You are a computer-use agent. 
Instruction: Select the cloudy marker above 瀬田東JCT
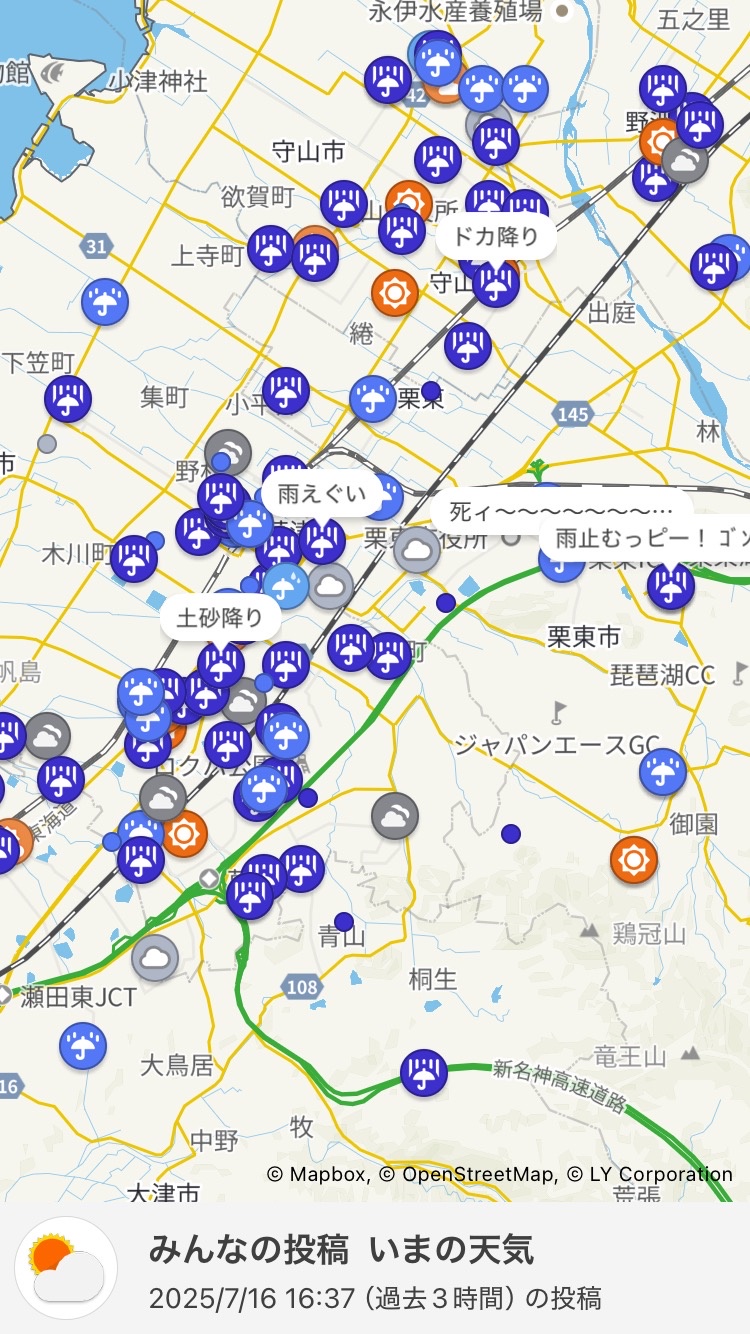coord(155,958)
